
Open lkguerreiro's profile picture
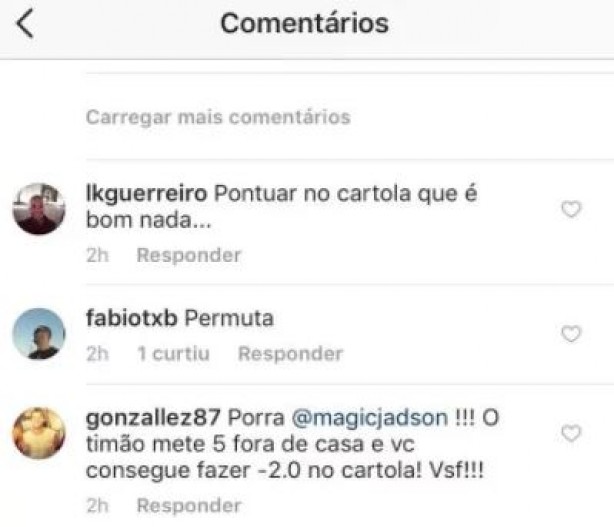(x=39, y=209)
